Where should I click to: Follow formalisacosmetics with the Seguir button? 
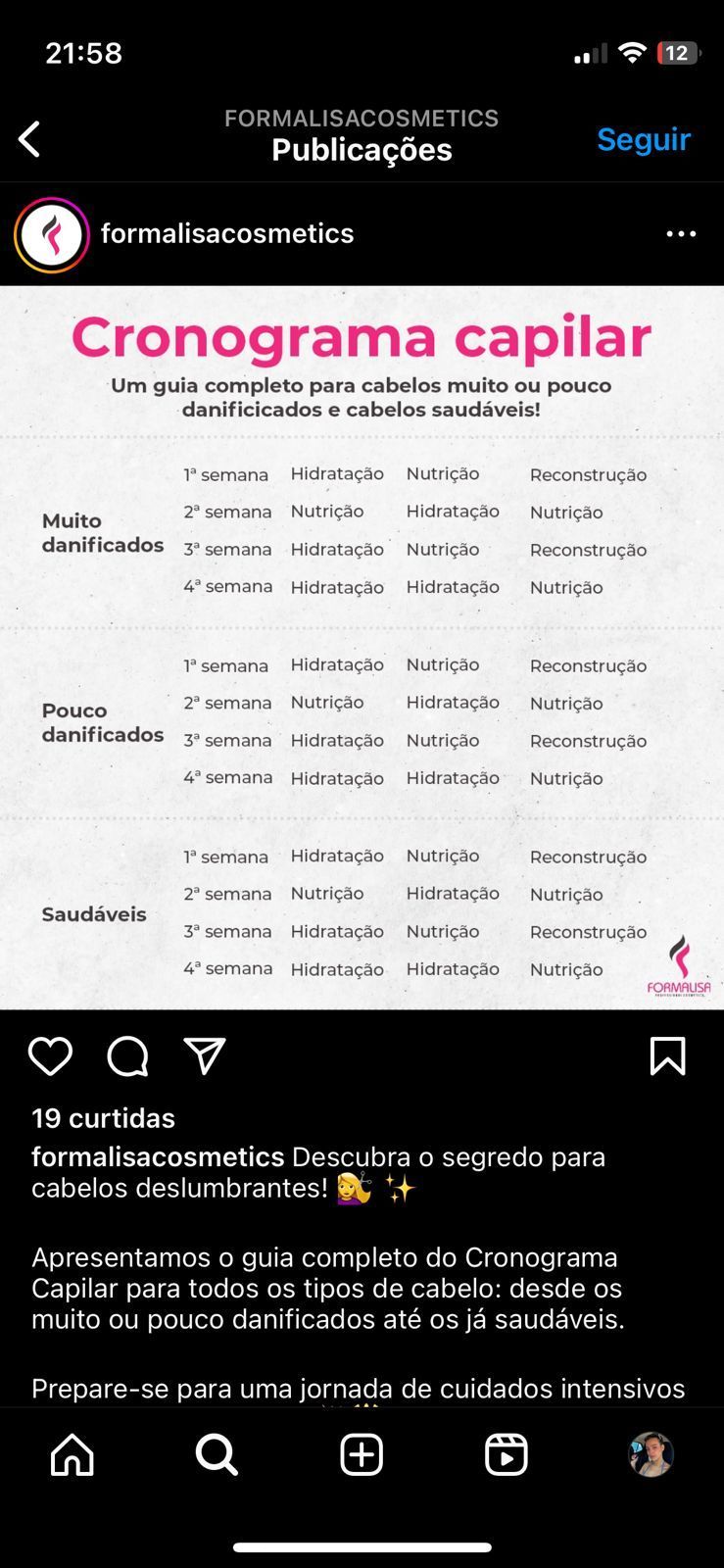[644, 139]
